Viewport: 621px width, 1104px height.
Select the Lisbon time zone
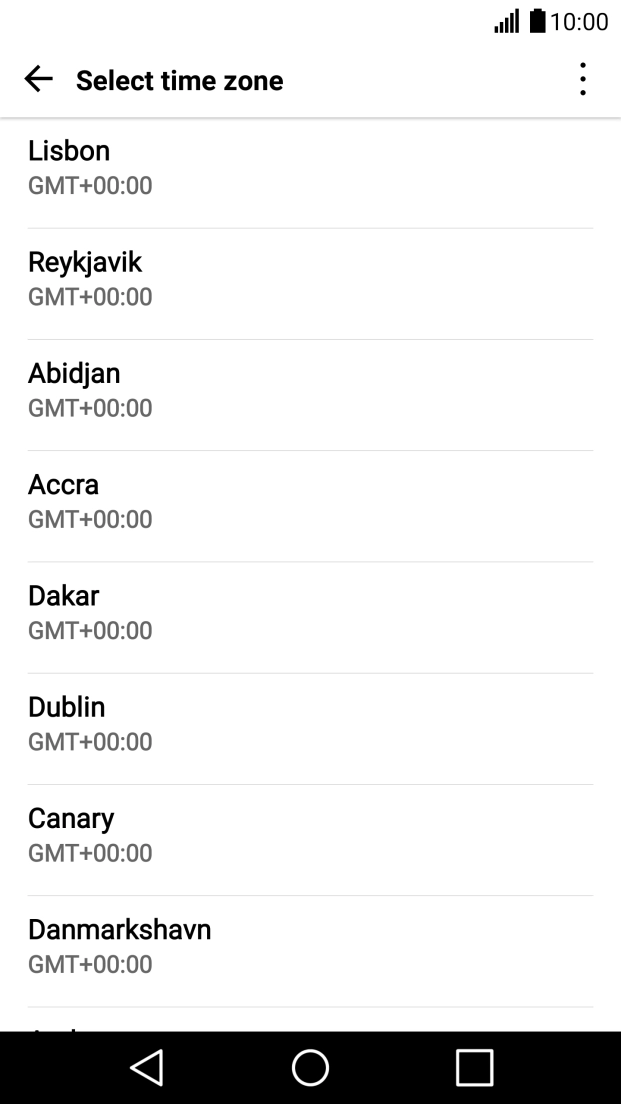[x=310, y=168]
